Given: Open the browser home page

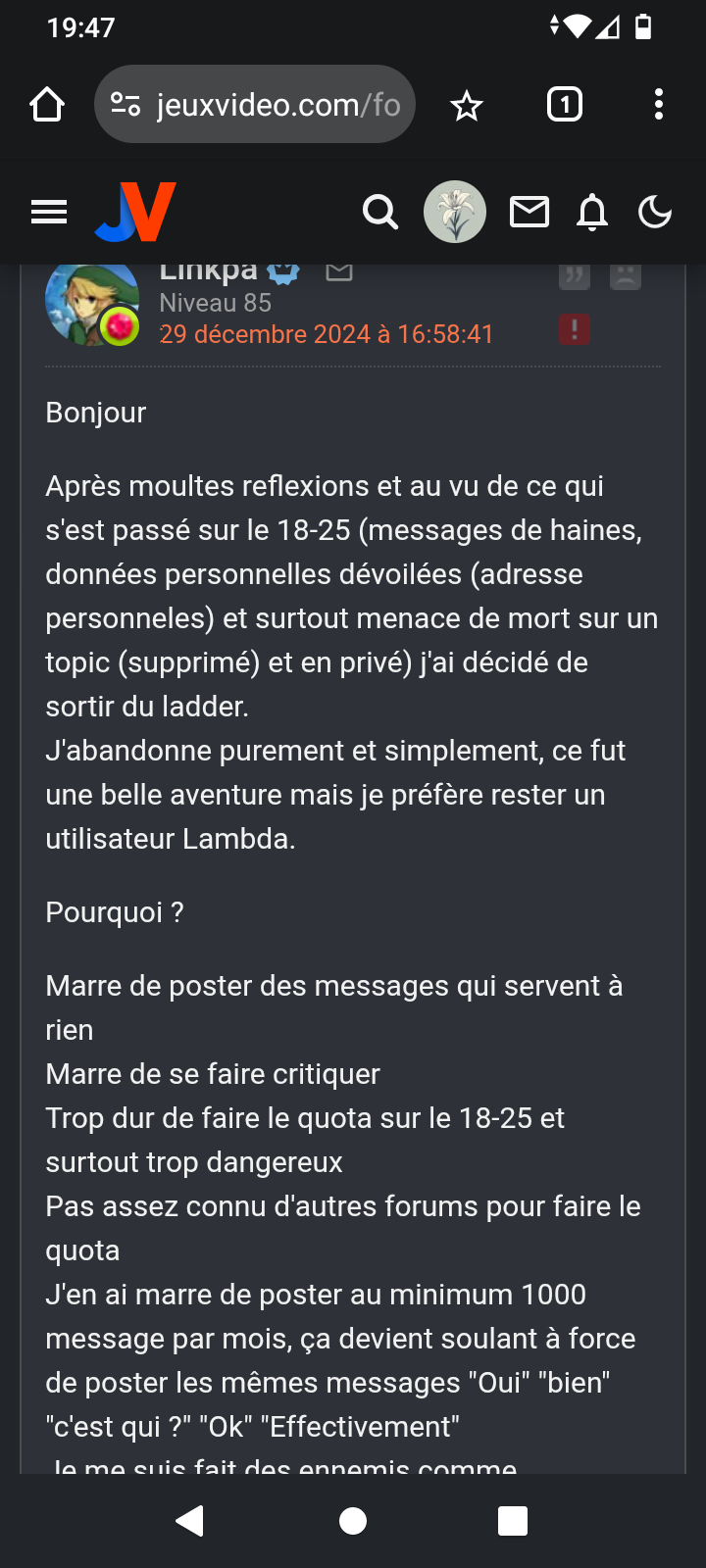Looking at the screenshot, I should click(x=47, y=105).
